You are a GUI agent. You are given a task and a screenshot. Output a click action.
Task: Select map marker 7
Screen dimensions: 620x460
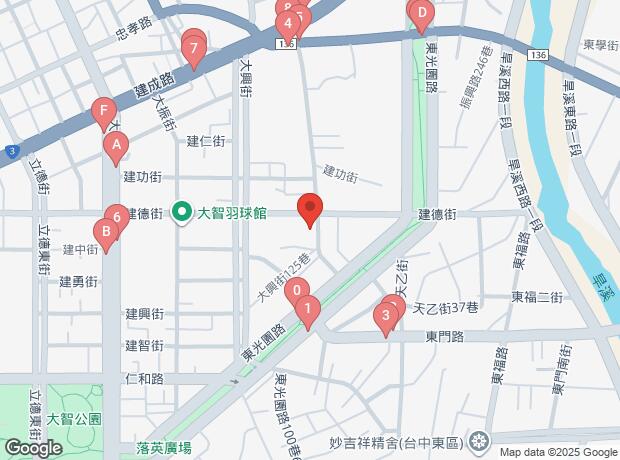pos(194,45)
